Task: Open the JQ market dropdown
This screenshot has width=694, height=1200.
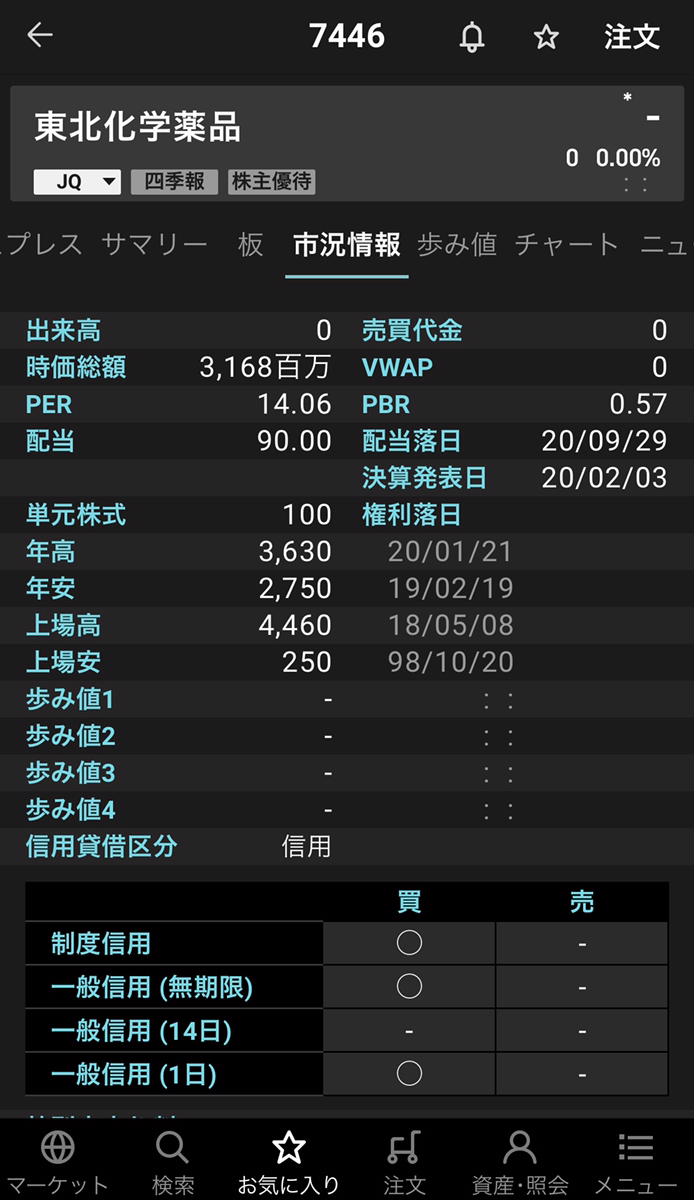Action: pyautogui.click(x=78, y=182)
